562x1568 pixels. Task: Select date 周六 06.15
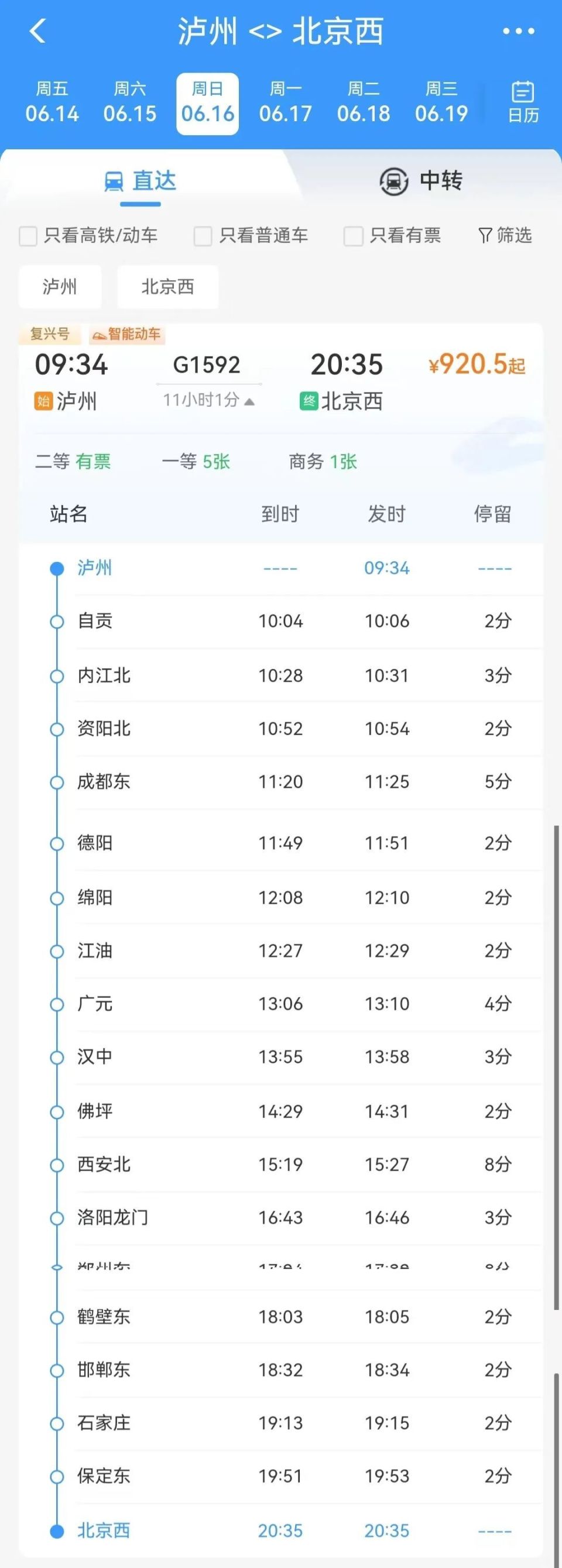(130, 103)
